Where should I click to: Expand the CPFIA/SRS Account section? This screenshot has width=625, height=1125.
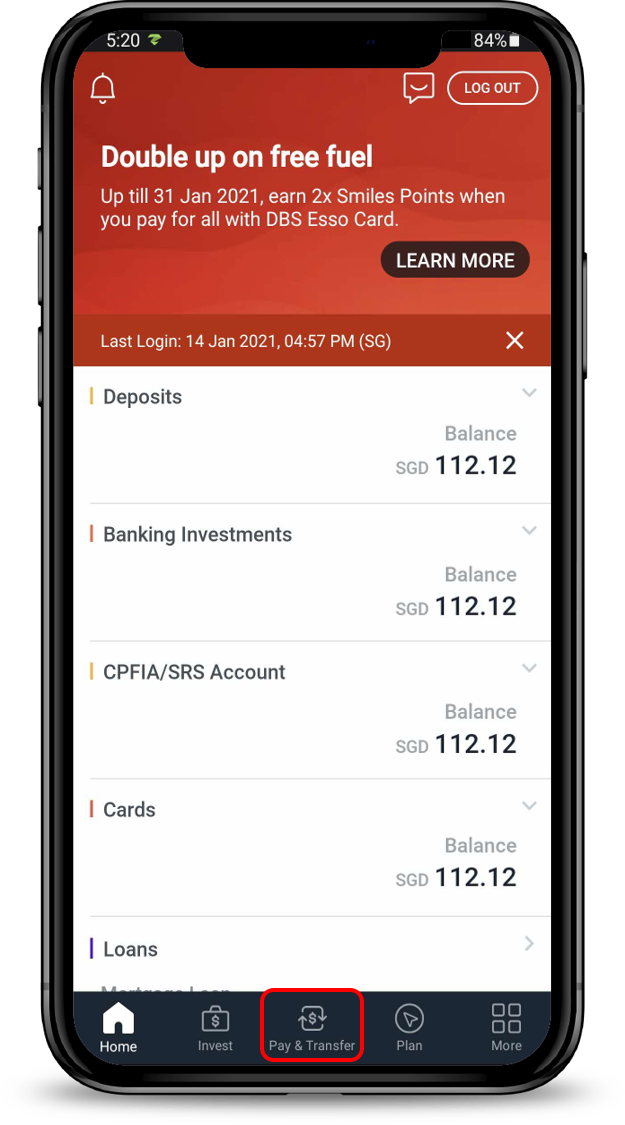coord(529,668)
